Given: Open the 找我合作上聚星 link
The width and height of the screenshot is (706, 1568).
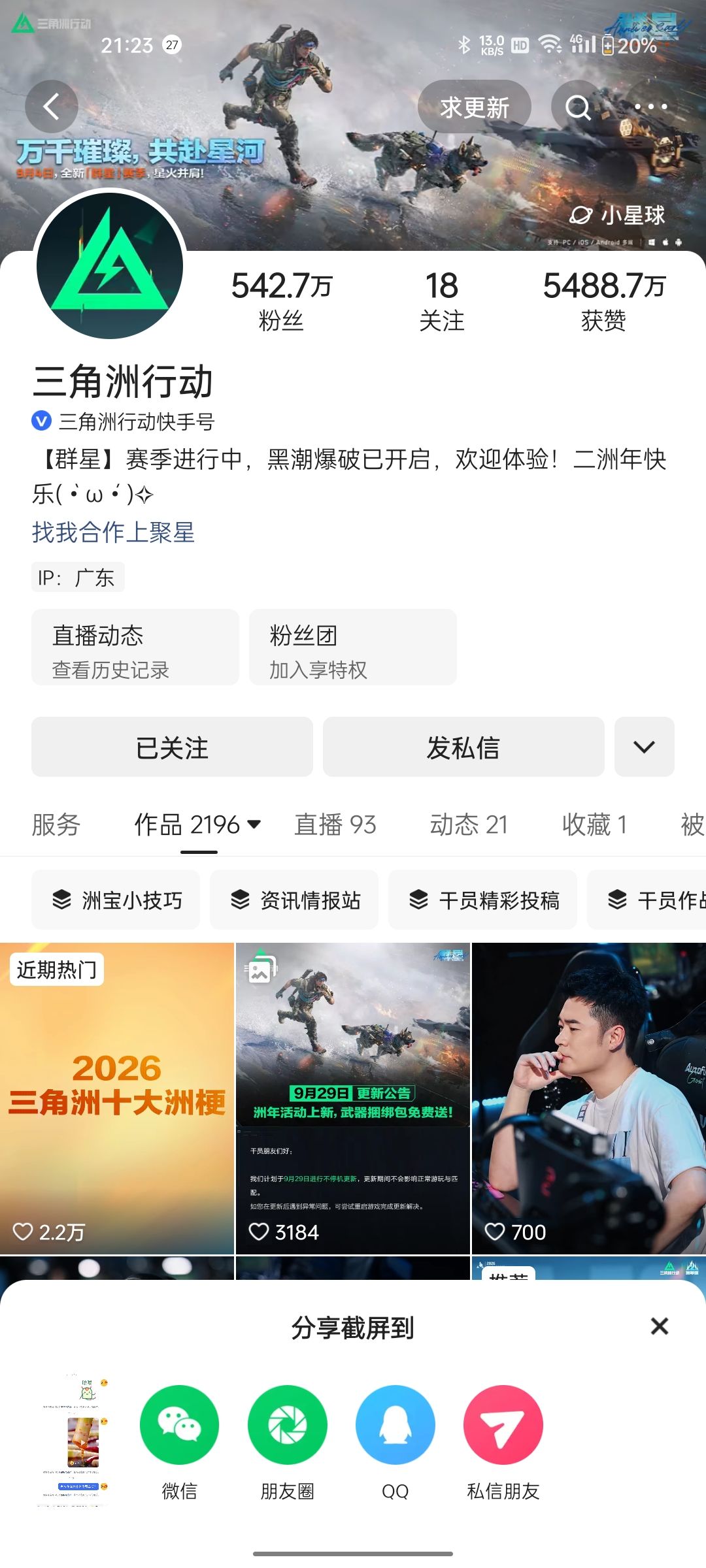Looking at the screenshot, I should coord(114,532).
